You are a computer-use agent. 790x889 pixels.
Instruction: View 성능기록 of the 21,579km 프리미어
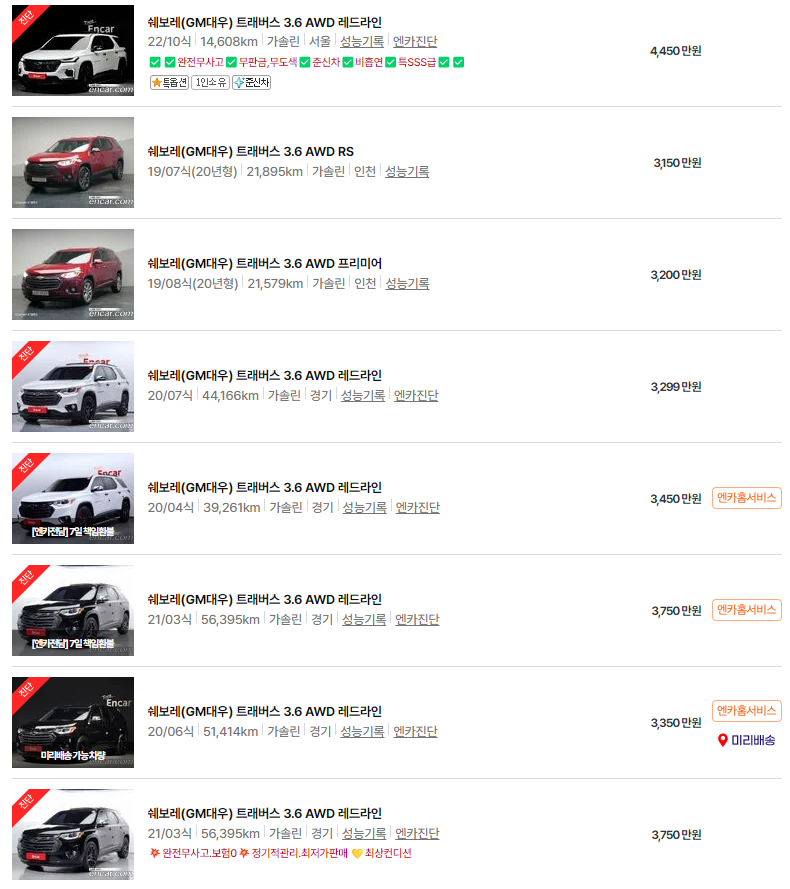coord(407,283)
